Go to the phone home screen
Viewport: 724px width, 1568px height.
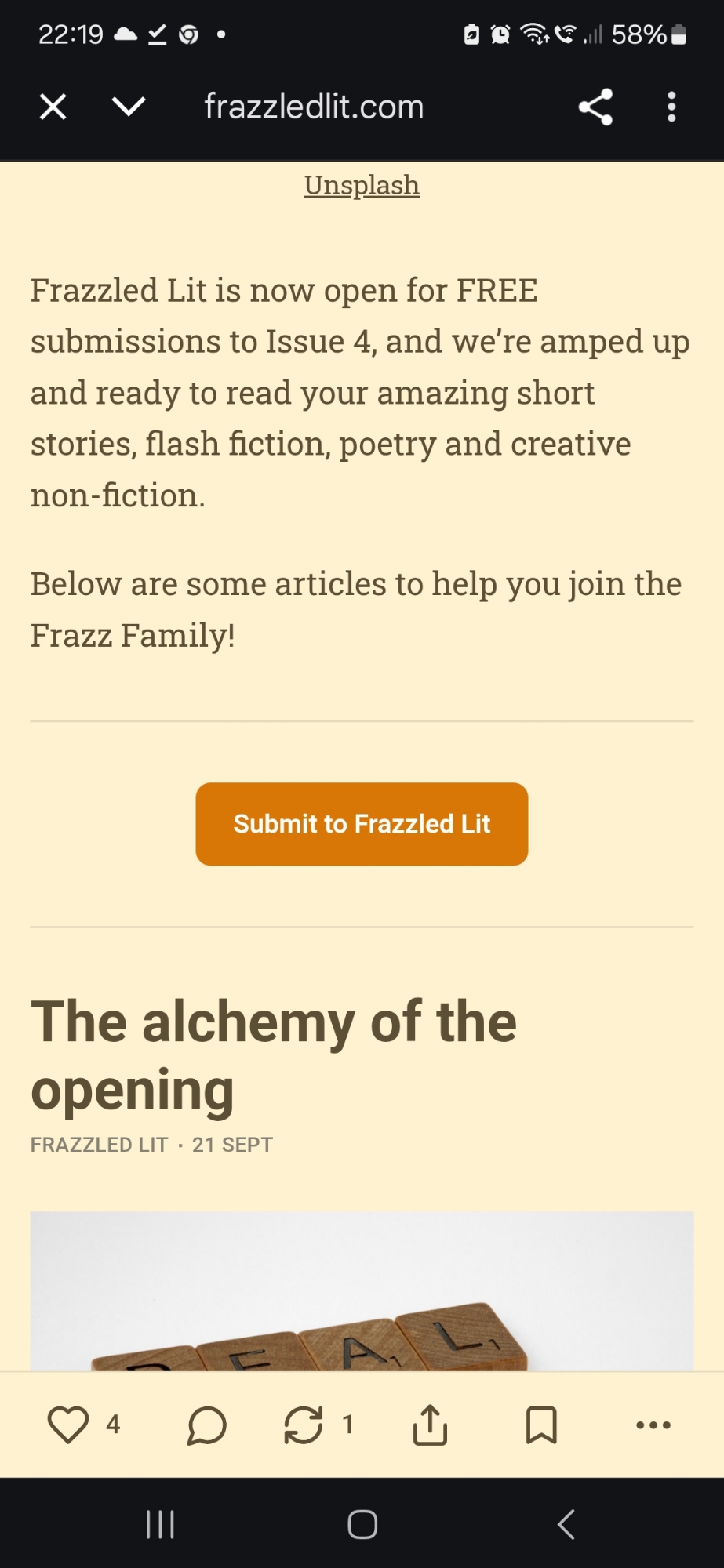pos(362,1525)
